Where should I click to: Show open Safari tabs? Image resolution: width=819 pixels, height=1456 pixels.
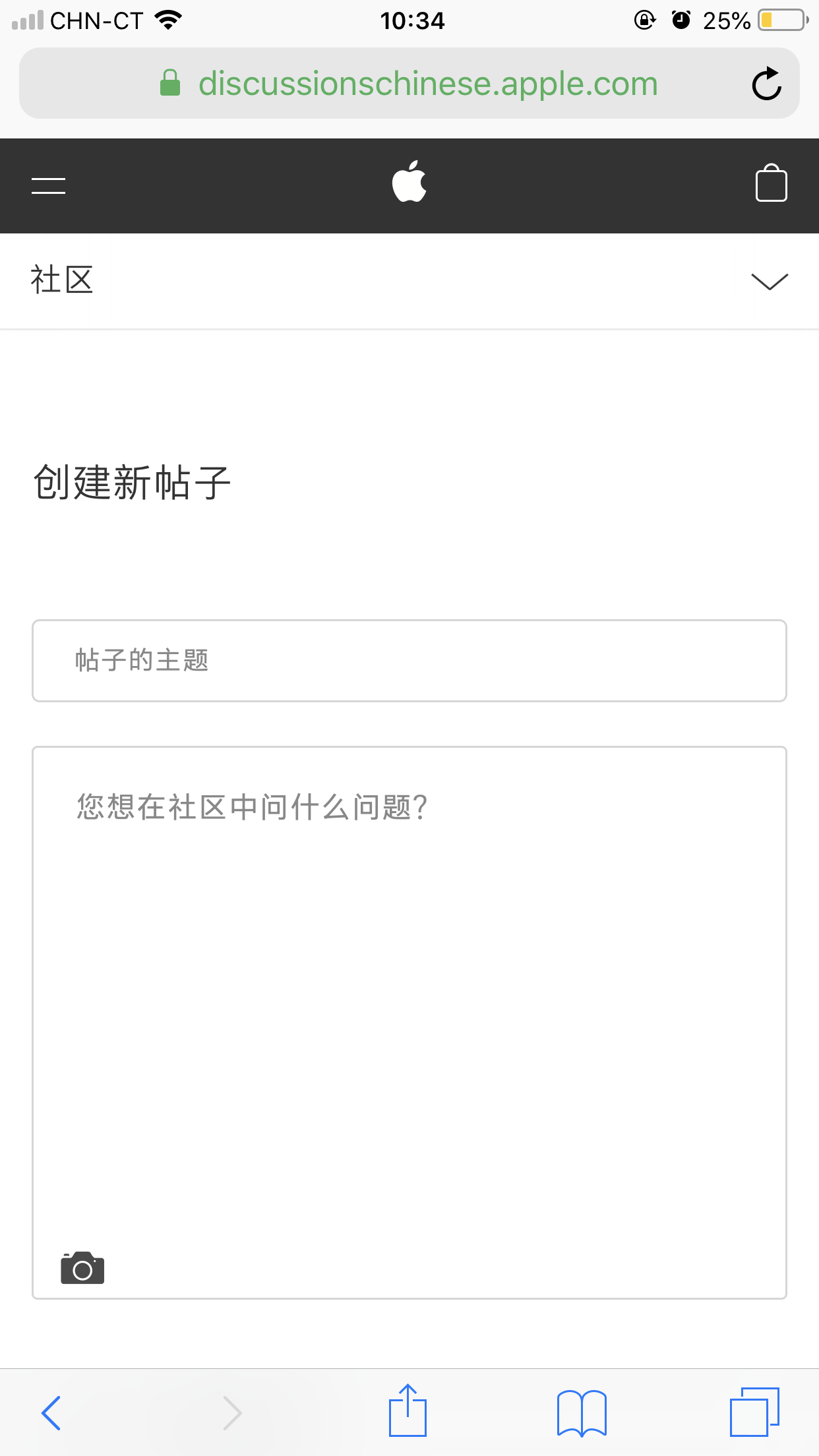[x=754, y=1412]
